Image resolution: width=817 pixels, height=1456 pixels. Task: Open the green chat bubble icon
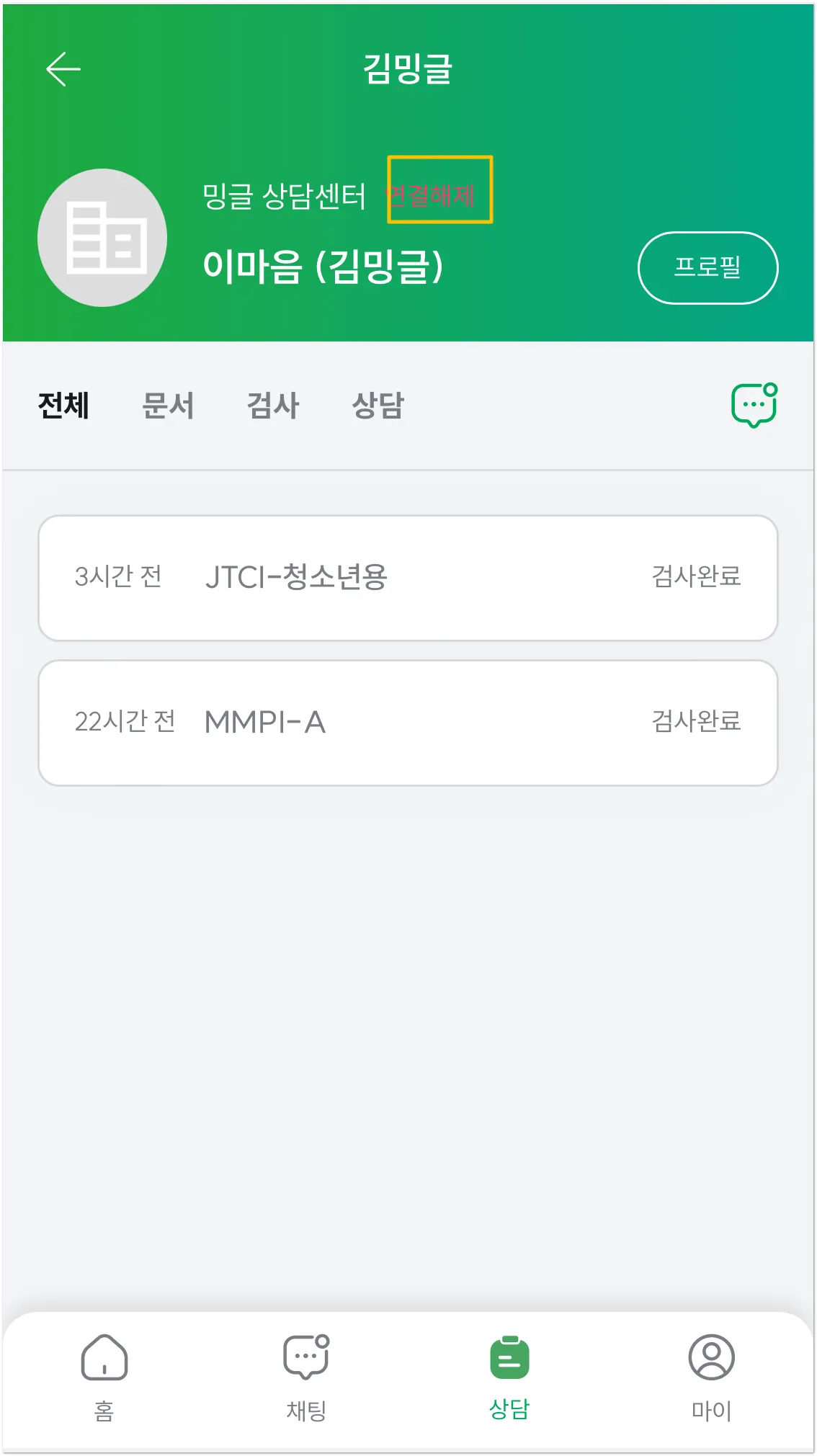pyautogui.click(x=754, y=405)
